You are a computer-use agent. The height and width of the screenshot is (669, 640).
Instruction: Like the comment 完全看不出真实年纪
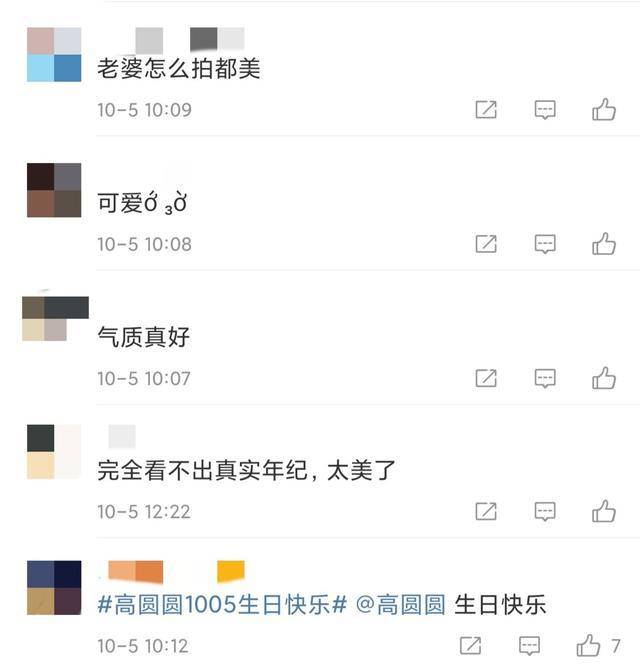tap(604, 512)
